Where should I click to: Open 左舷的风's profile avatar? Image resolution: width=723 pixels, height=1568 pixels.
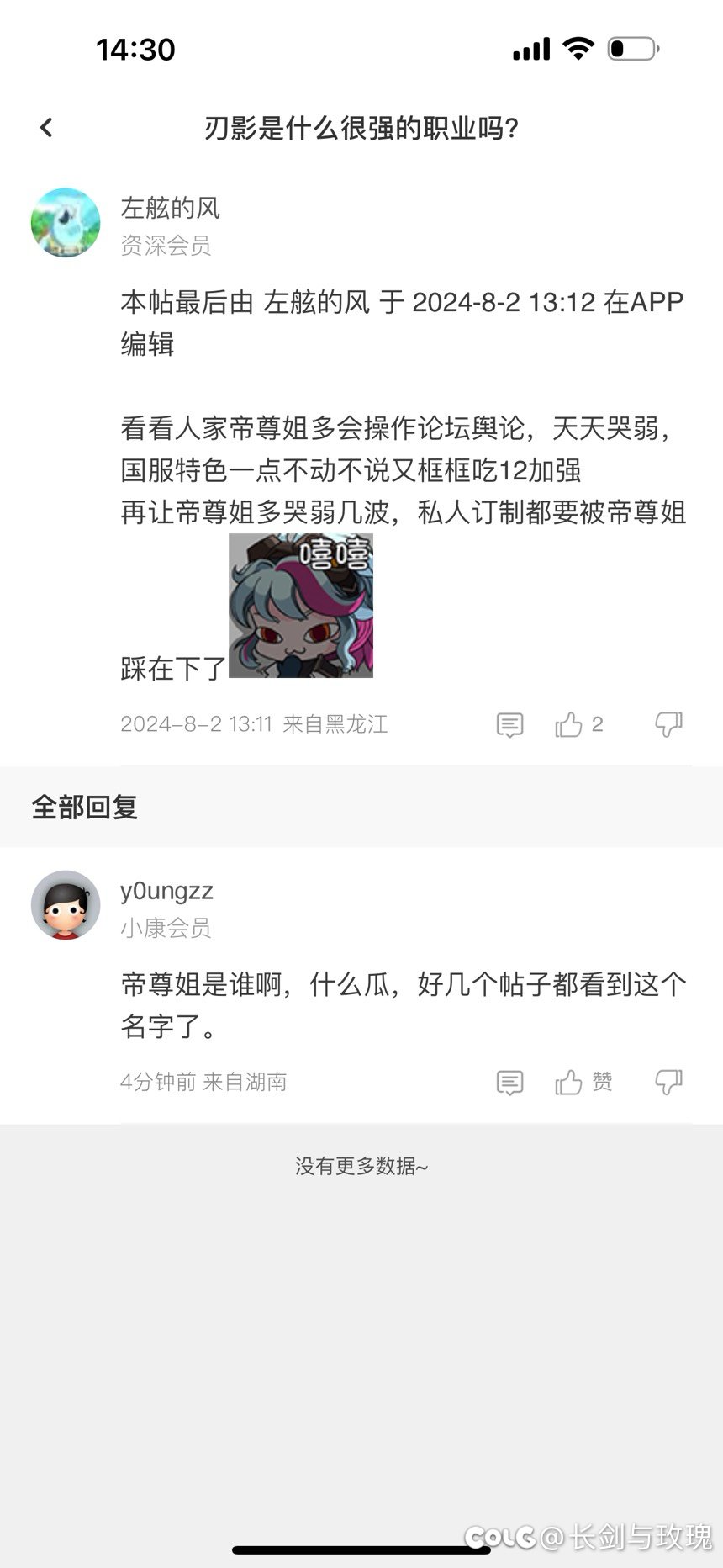point(66,222)
